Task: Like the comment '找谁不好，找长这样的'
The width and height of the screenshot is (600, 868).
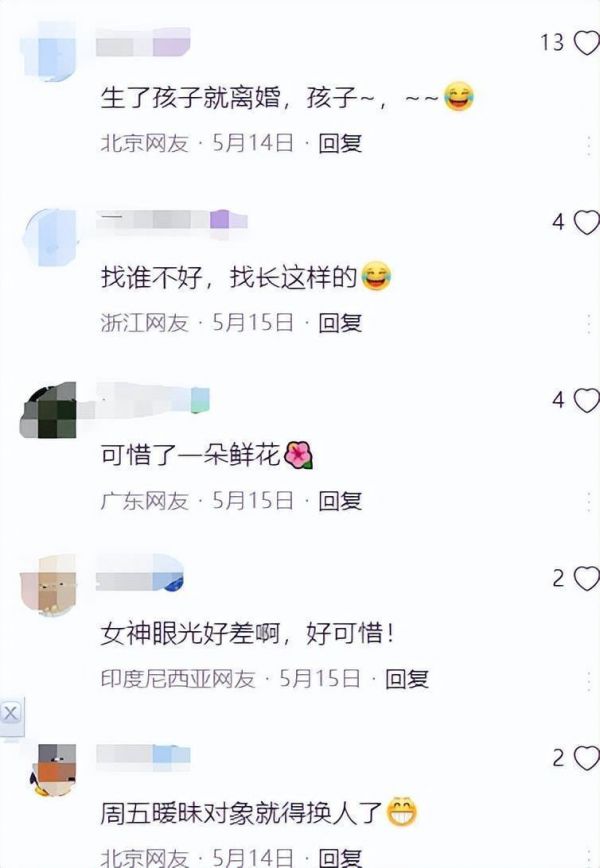Action: (584, 222)
